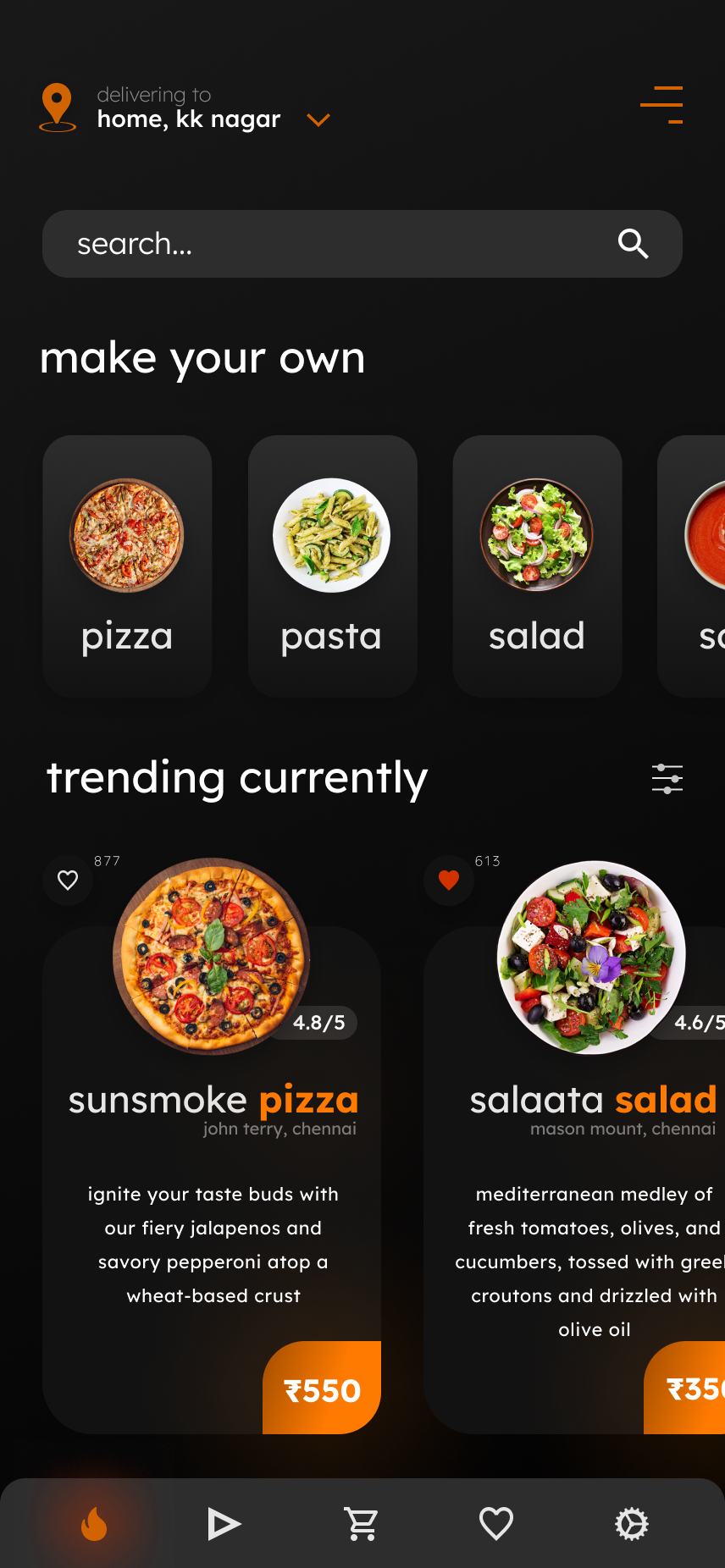This screenshot has height=1568, width=725.
Task: Tap the magnifier search icon
Action: pos(633,244)
